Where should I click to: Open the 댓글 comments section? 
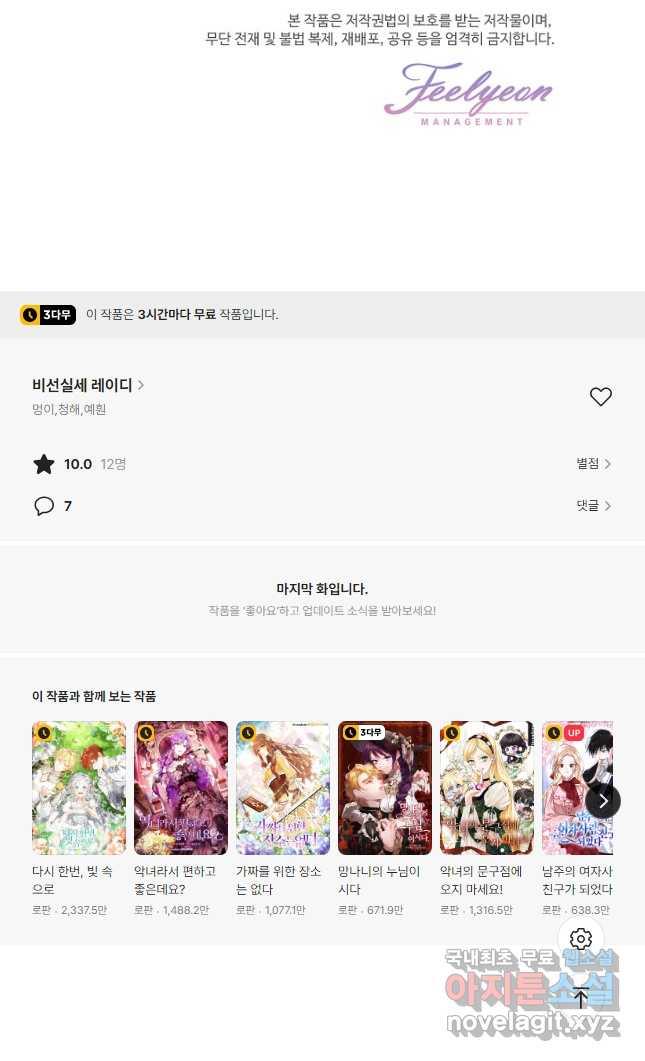[593, 506]
